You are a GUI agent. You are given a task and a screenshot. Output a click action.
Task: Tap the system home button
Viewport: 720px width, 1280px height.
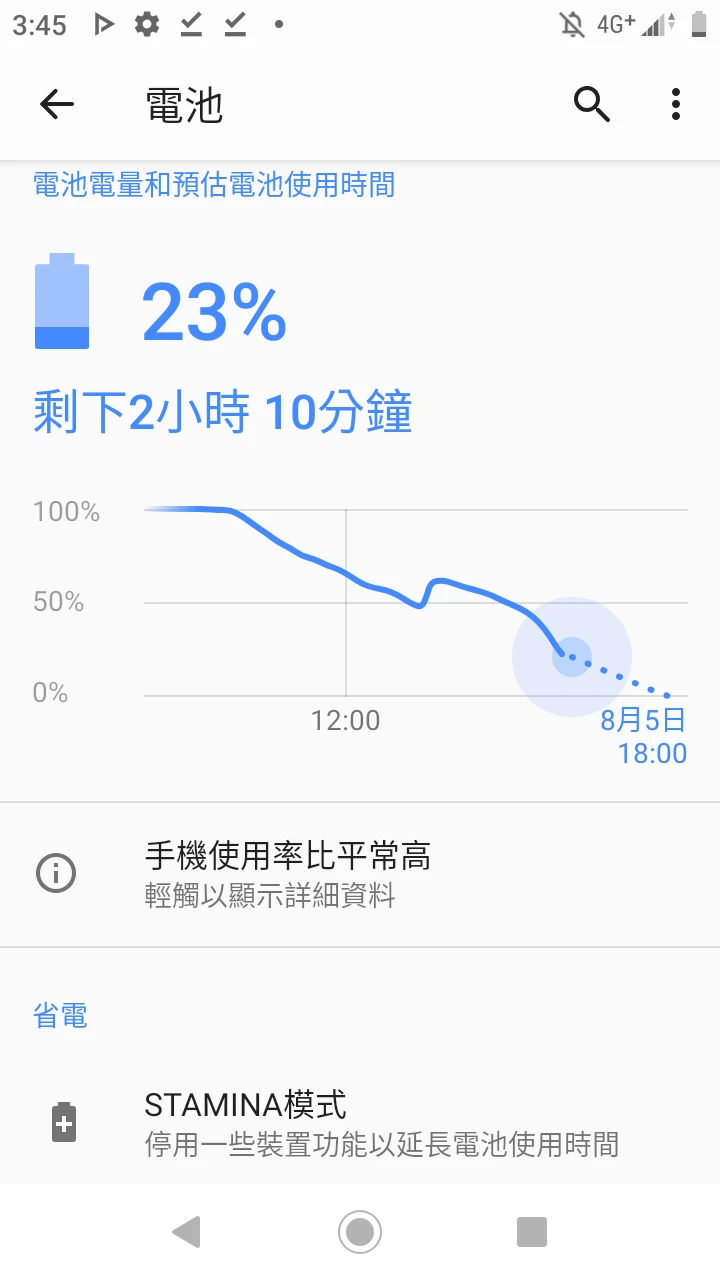pos(360,1231)
